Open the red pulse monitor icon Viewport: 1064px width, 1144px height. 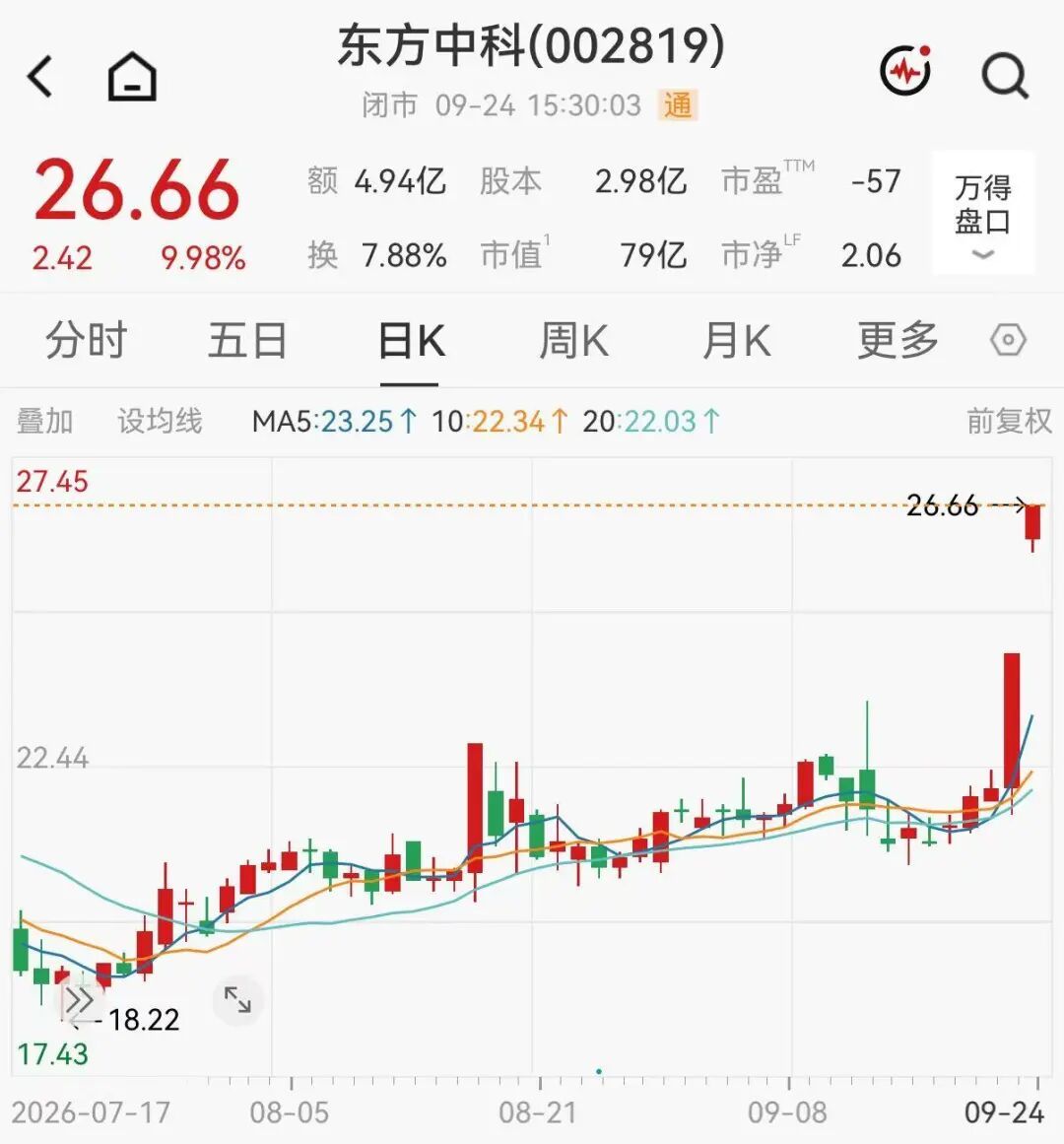(905, 71)
